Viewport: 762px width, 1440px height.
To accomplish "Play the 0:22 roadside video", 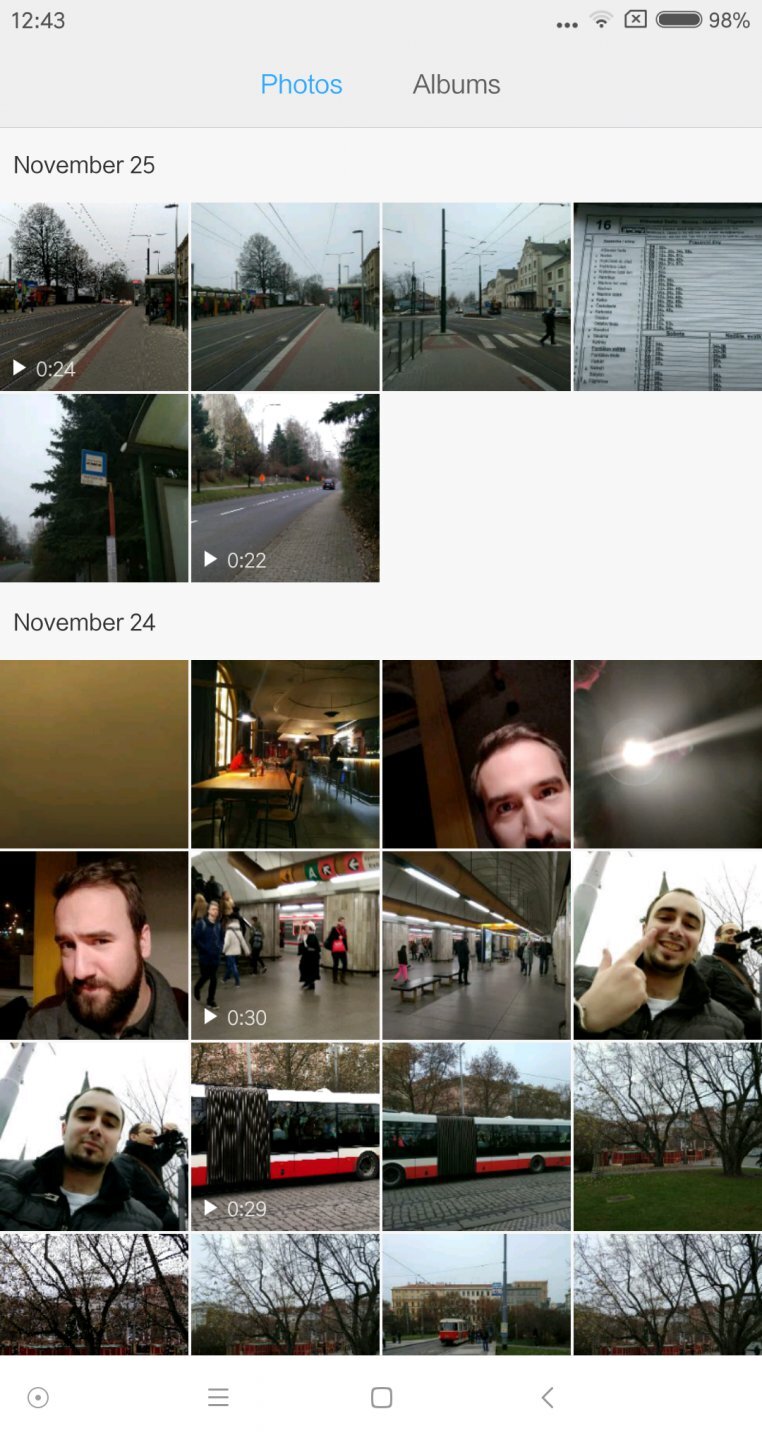I will click(x=285, y=487).
